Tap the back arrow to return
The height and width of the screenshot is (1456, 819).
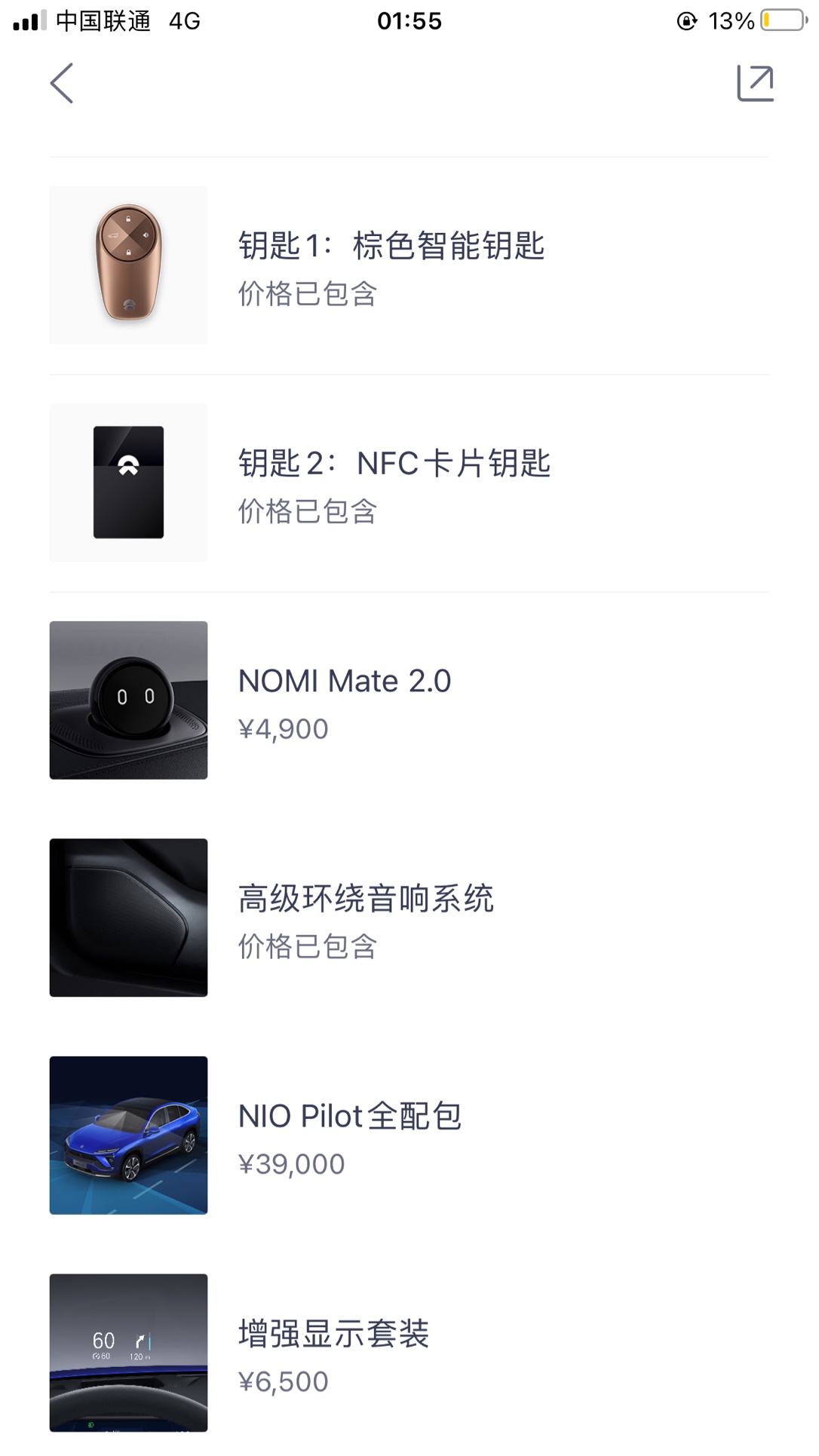point(63,84)
